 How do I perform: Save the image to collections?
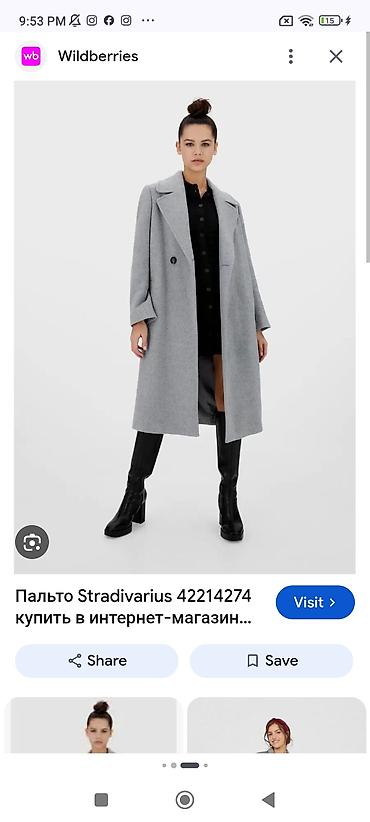click(x=271, y=661)
